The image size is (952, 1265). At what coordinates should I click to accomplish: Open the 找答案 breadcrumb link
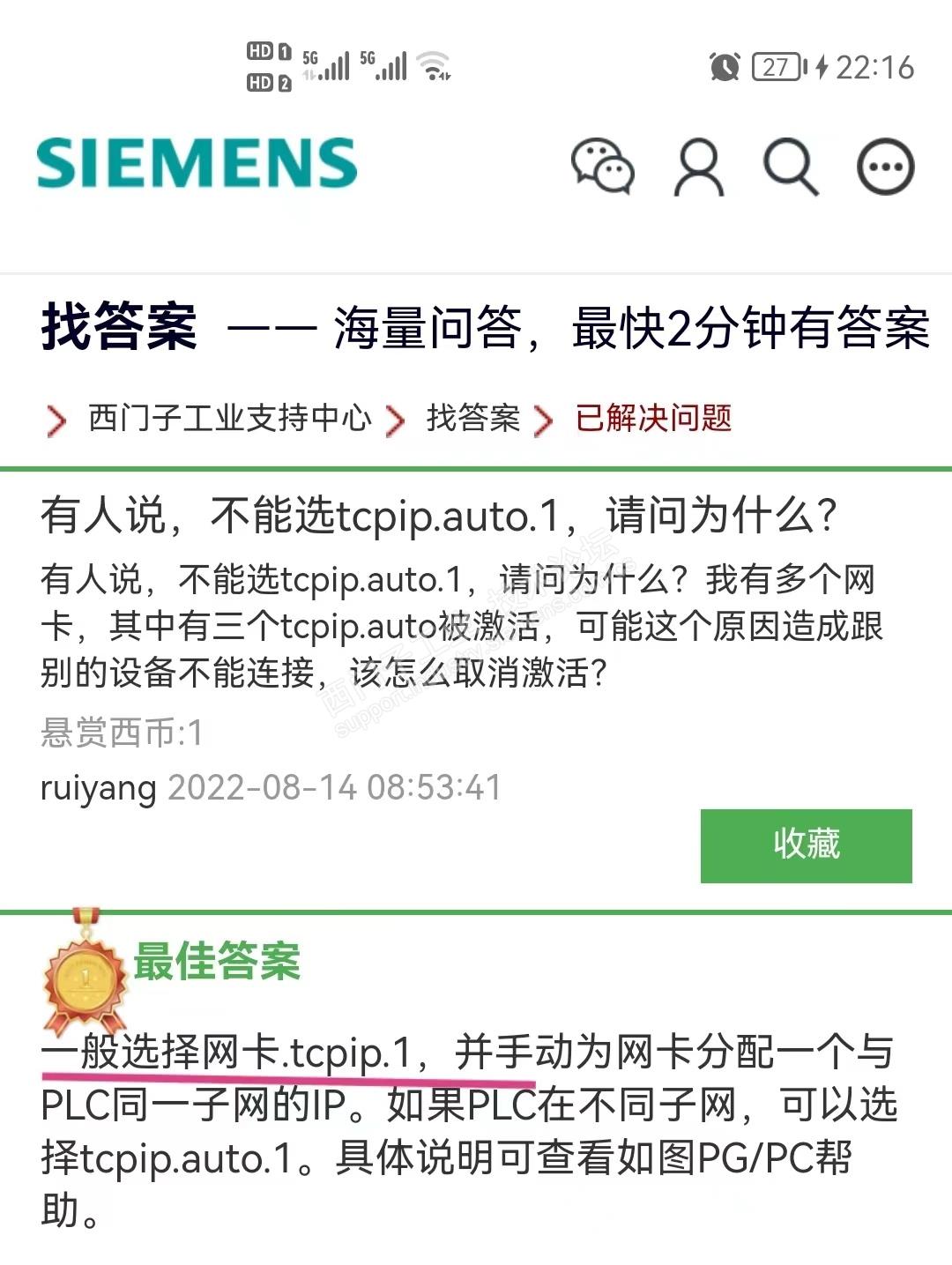pos(473,418)
